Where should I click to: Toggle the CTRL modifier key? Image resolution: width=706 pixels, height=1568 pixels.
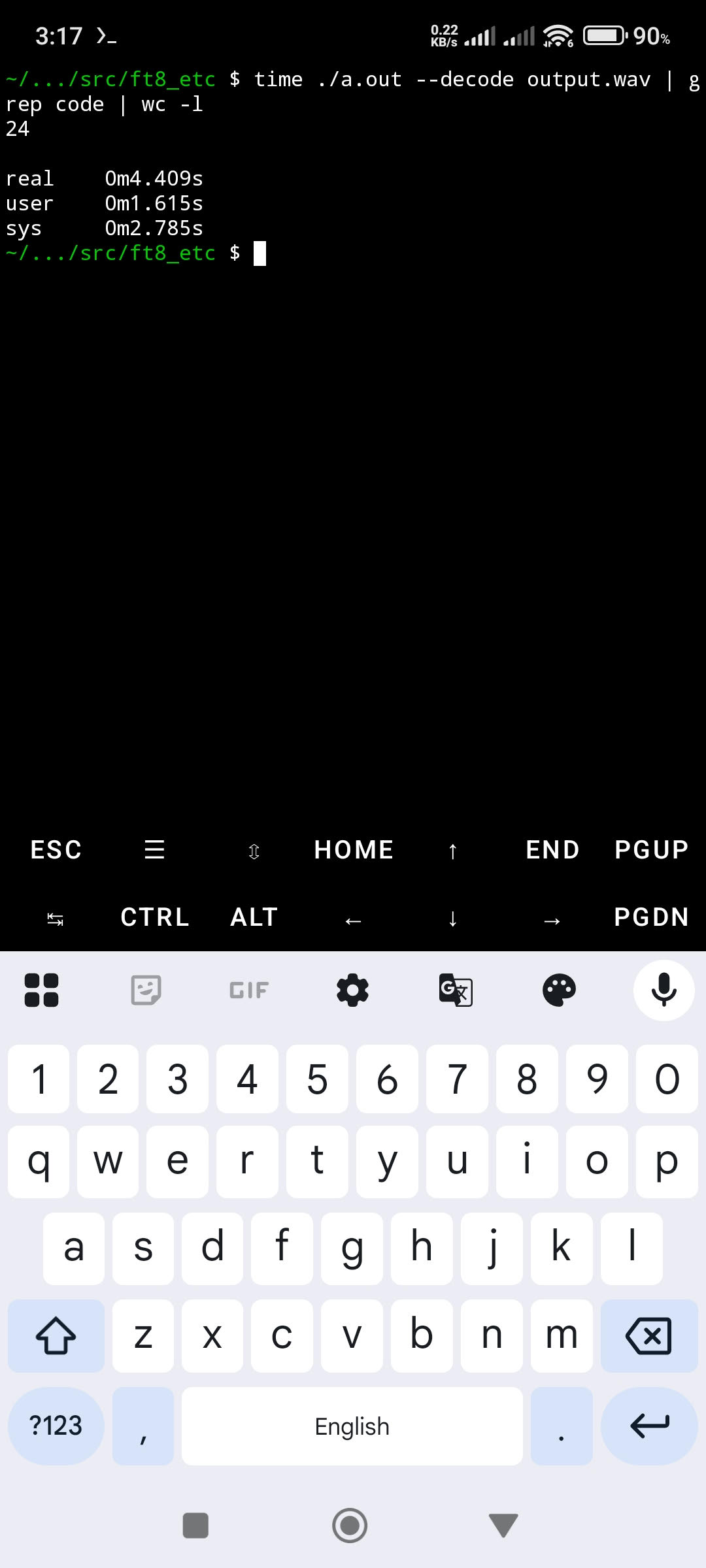(x=154, y=917)
